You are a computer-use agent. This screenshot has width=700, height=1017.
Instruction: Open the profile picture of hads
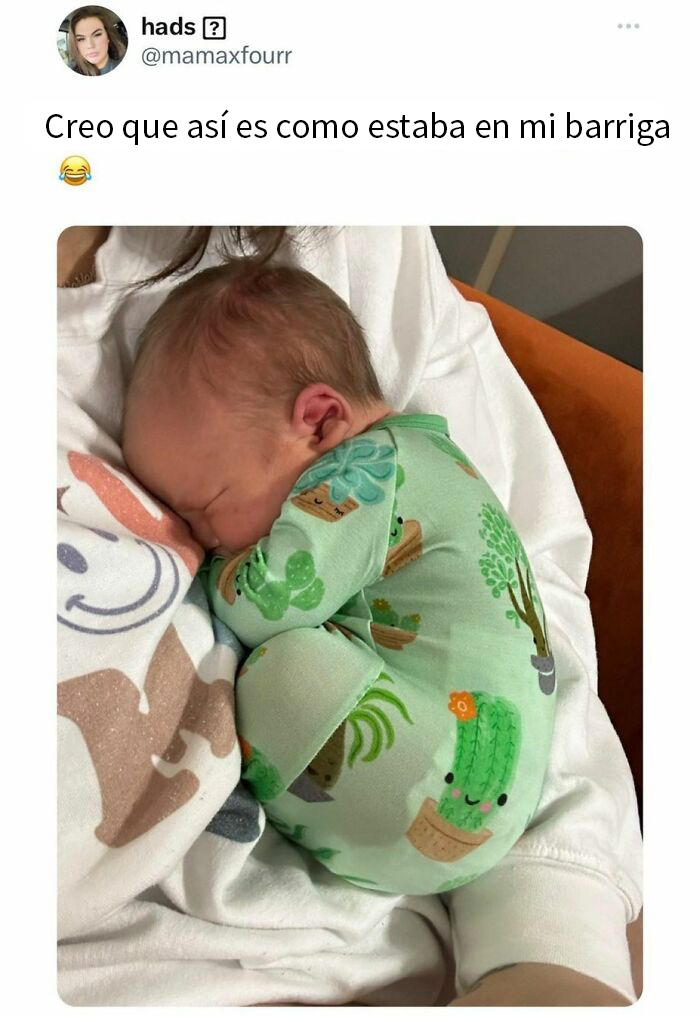coord(92,41)
